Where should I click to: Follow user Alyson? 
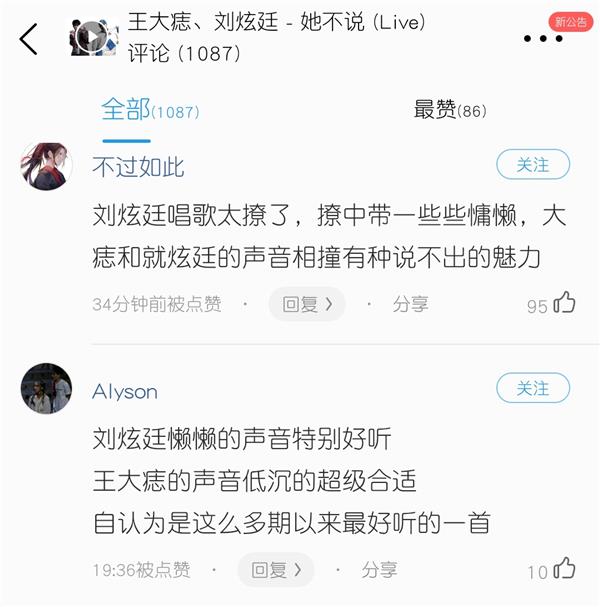pos(533,388)
